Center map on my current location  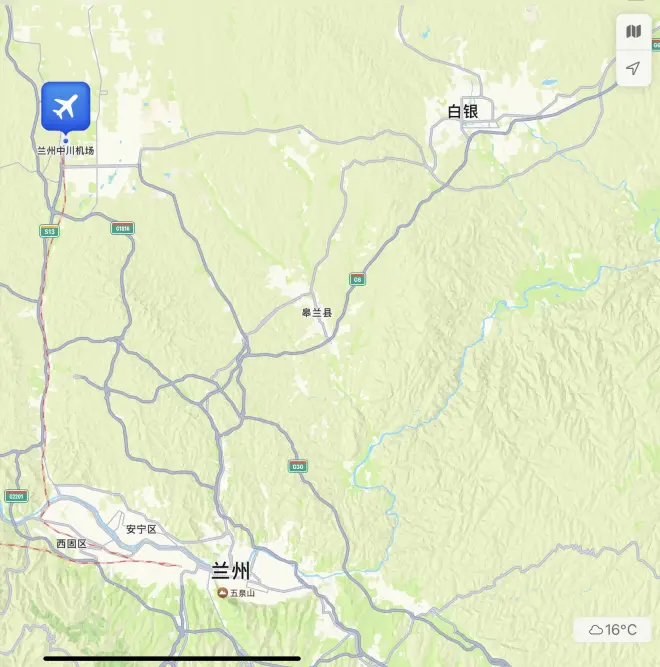coord(633,68)
